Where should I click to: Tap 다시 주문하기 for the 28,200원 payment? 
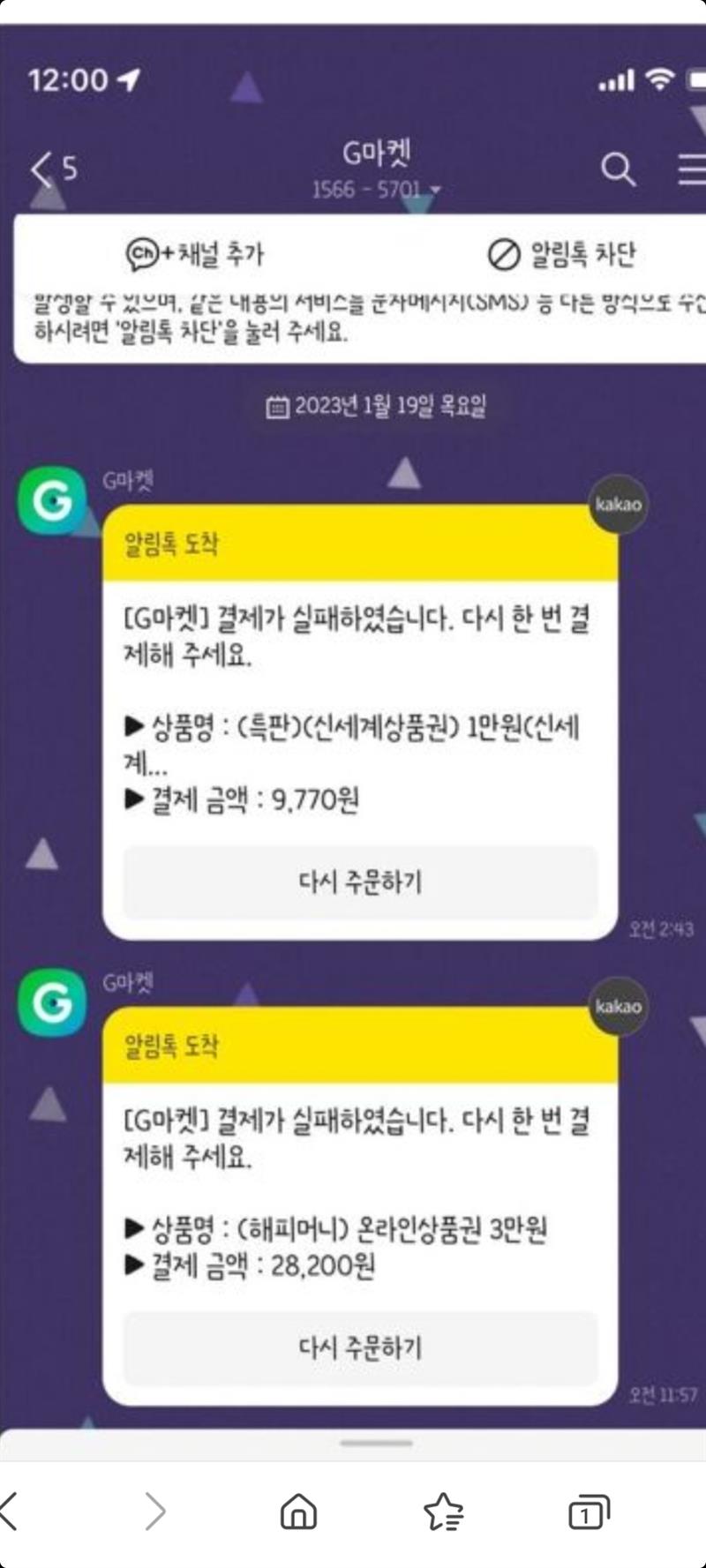click(360, 1347)
